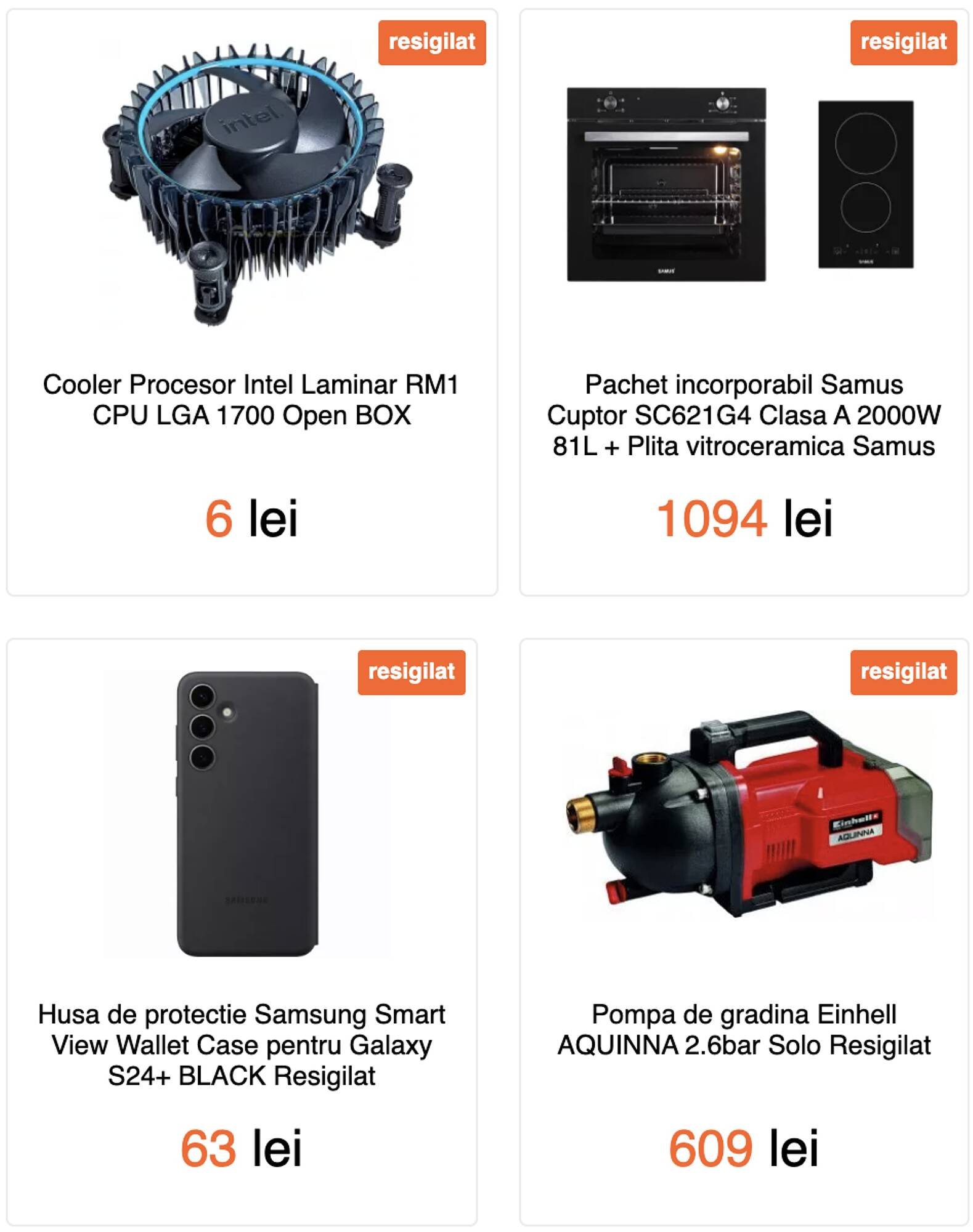Open the Pachet incorporabil Samus Cuptor card

pyautogui.click(x=744, y=302)
